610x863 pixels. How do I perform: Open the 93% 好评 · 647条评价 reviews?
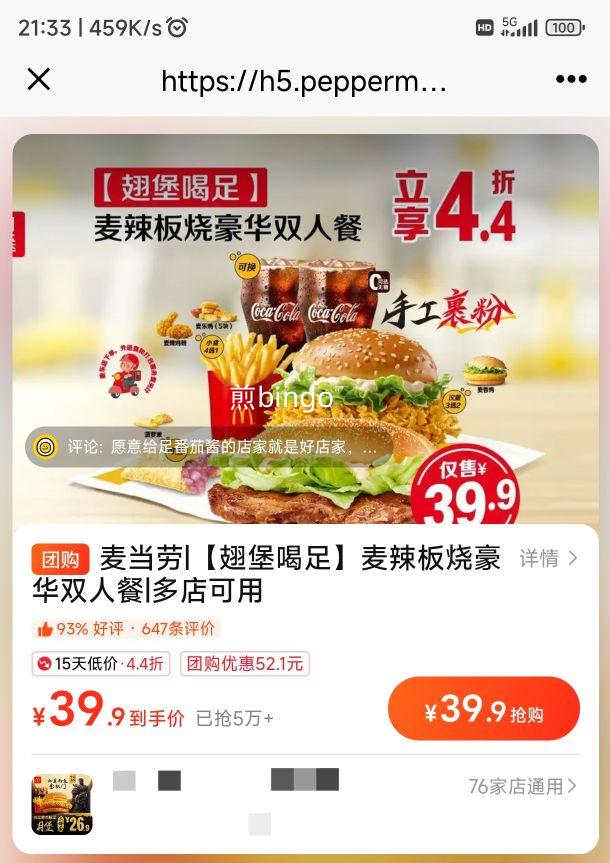126,629
